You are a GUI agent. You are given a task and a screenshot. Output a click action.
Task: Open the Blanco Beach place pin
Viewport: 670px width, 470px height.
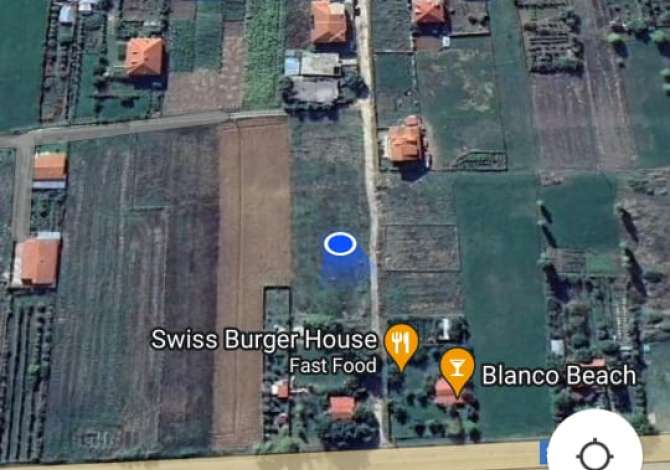457,368
